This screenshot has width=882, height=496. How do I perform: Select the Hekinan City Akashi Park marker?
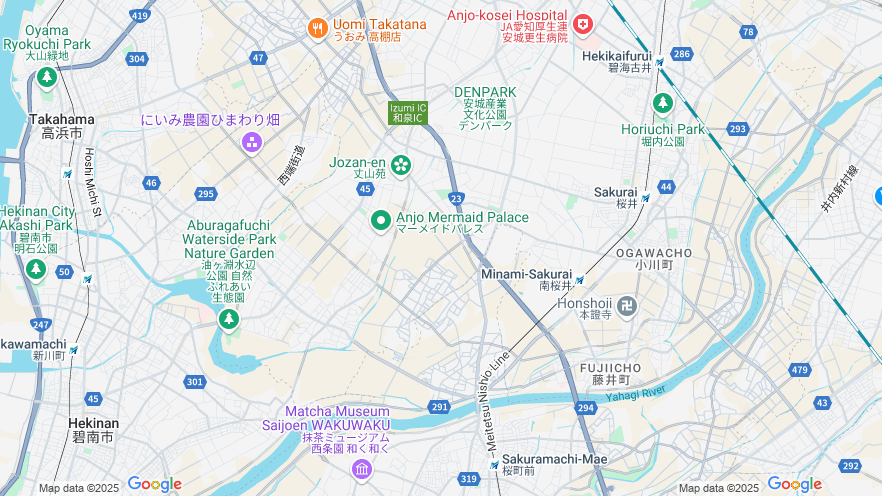[x=36, y=269]
